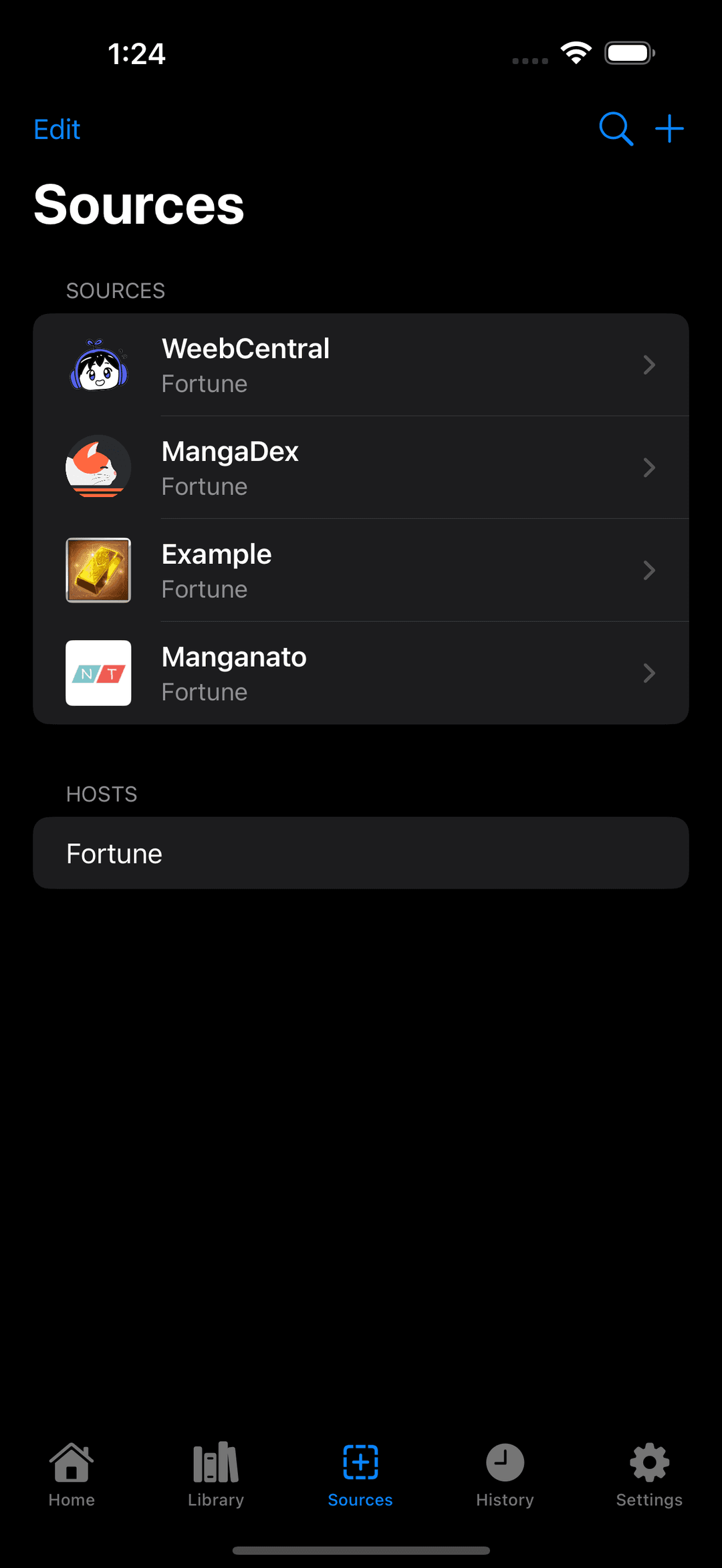Open the Example source chevron
Image resolution: width=722 pixels, height=1568 pixels.
point(649,571)
